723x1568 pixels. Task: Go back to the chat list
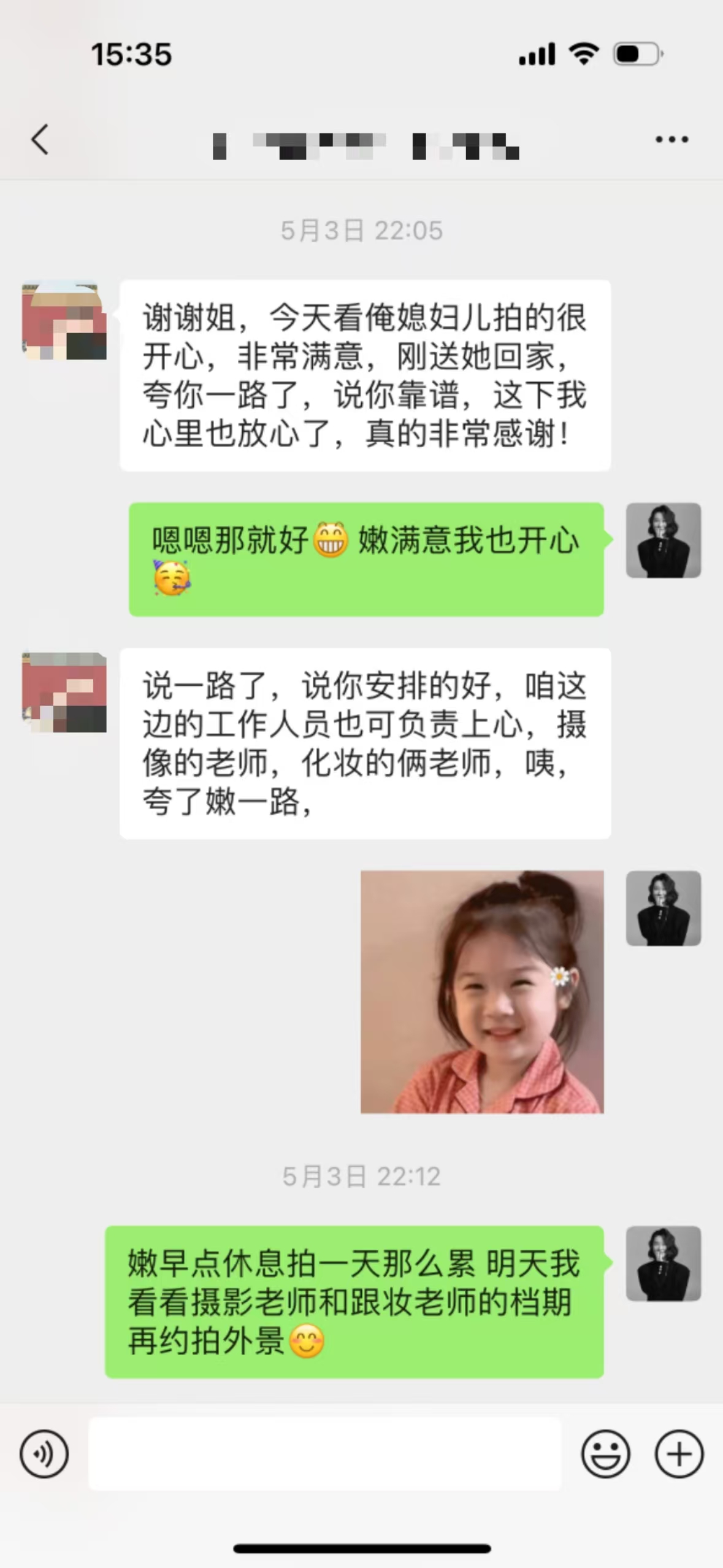click(x=40, y=139)
